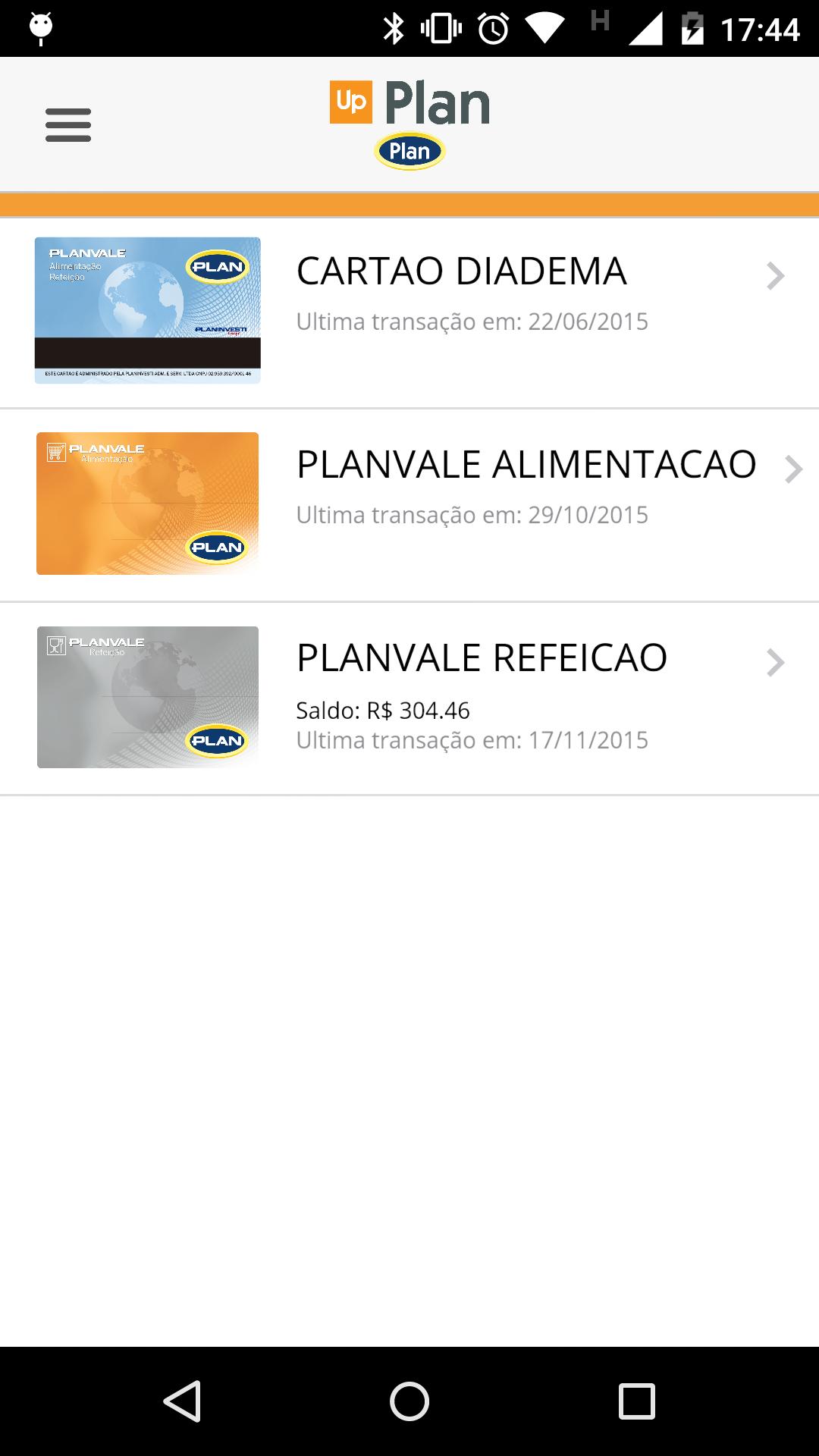Select the PLANVALE ALIMENTACAO list entry
Viewport: 819px width, 1456px height.
click(x=526, y=464)
